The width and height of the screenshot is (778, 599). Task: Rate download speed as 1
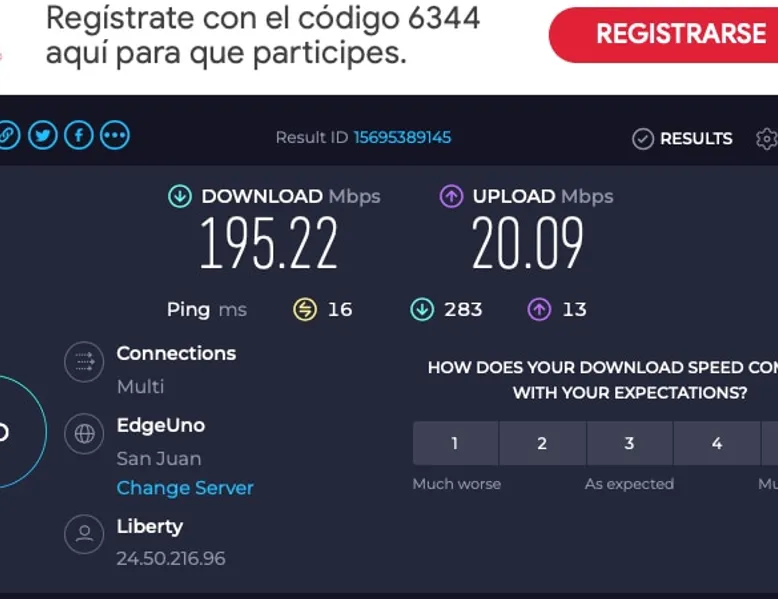click(455, 443)
